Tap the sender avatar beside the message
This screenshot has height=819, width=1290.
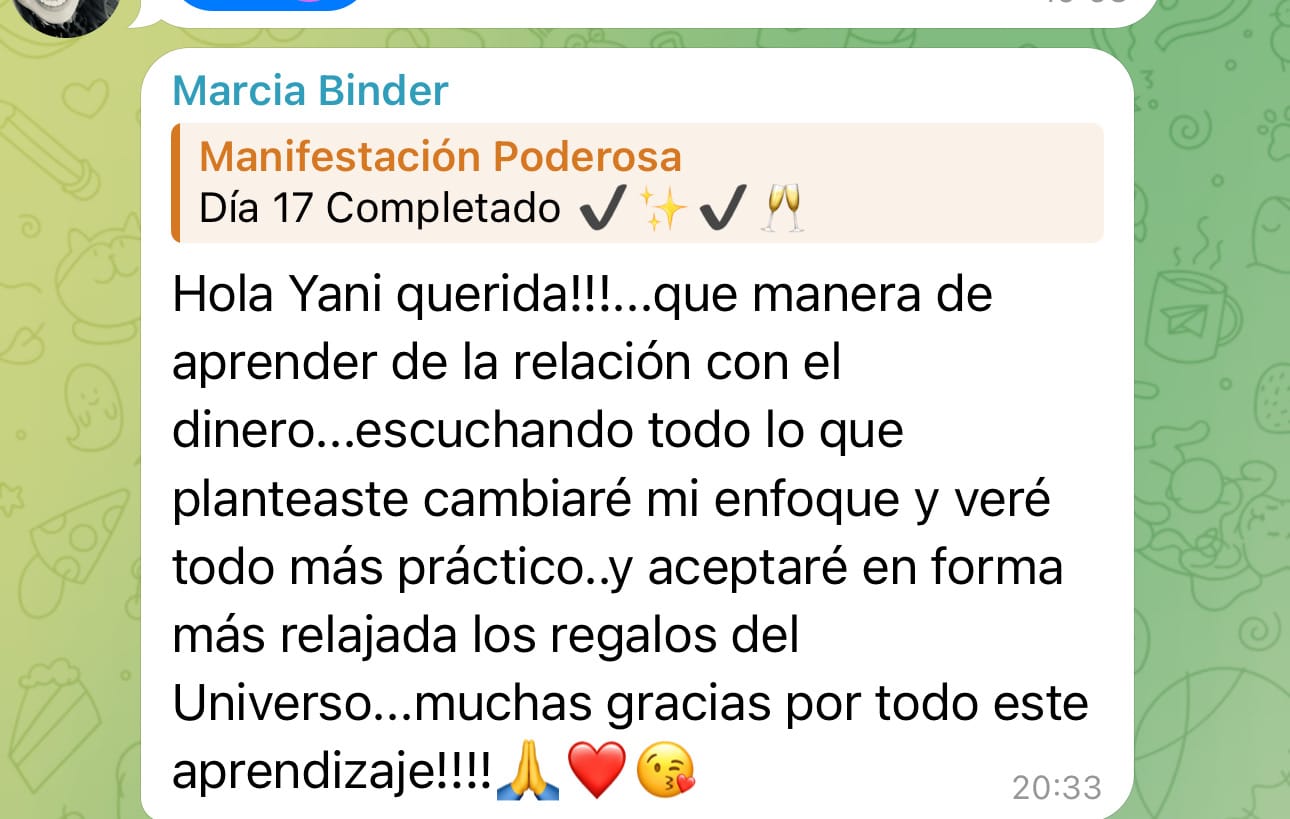[70, 12]
